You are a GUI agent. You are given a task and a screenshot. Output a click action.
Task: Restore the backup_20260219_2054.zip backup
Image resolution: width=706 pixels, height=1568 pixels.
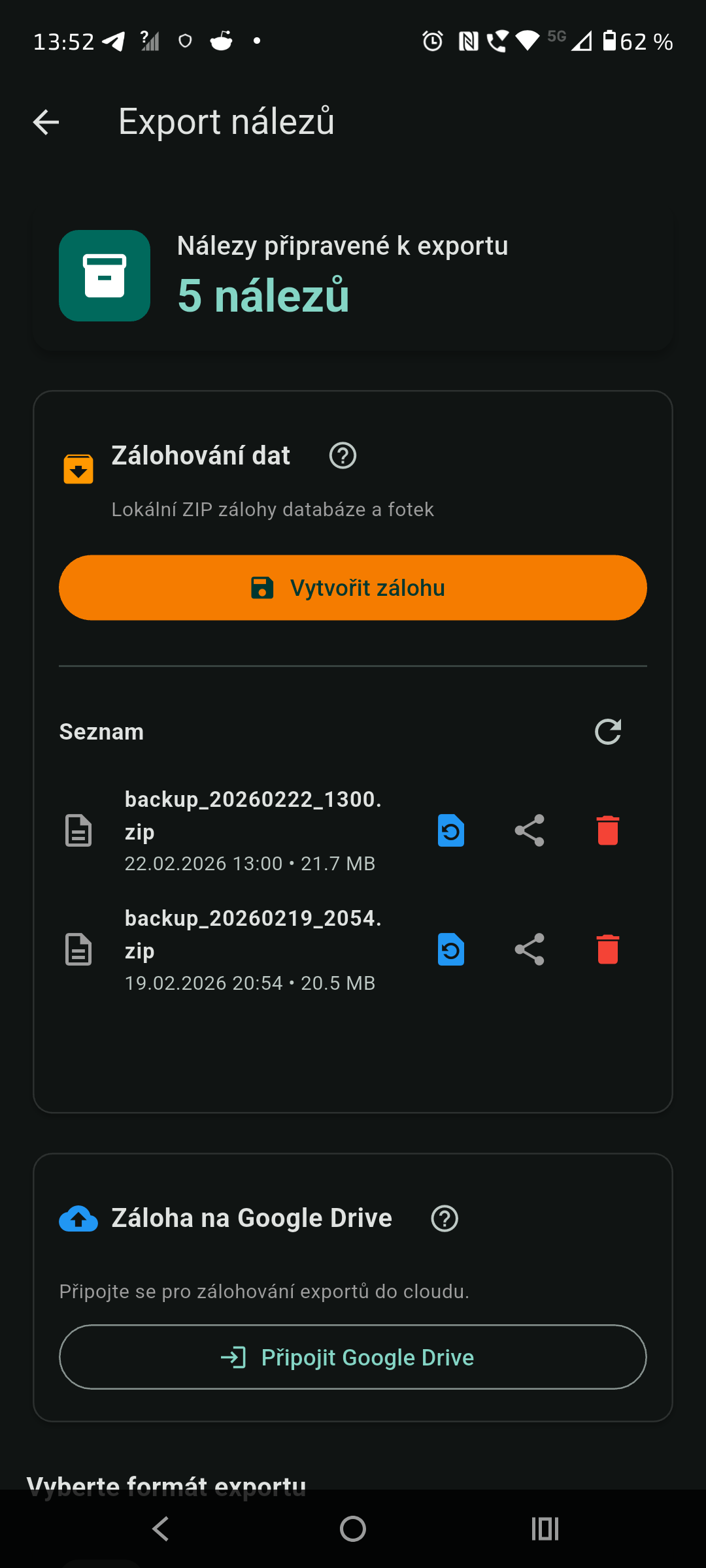[450, 950]
